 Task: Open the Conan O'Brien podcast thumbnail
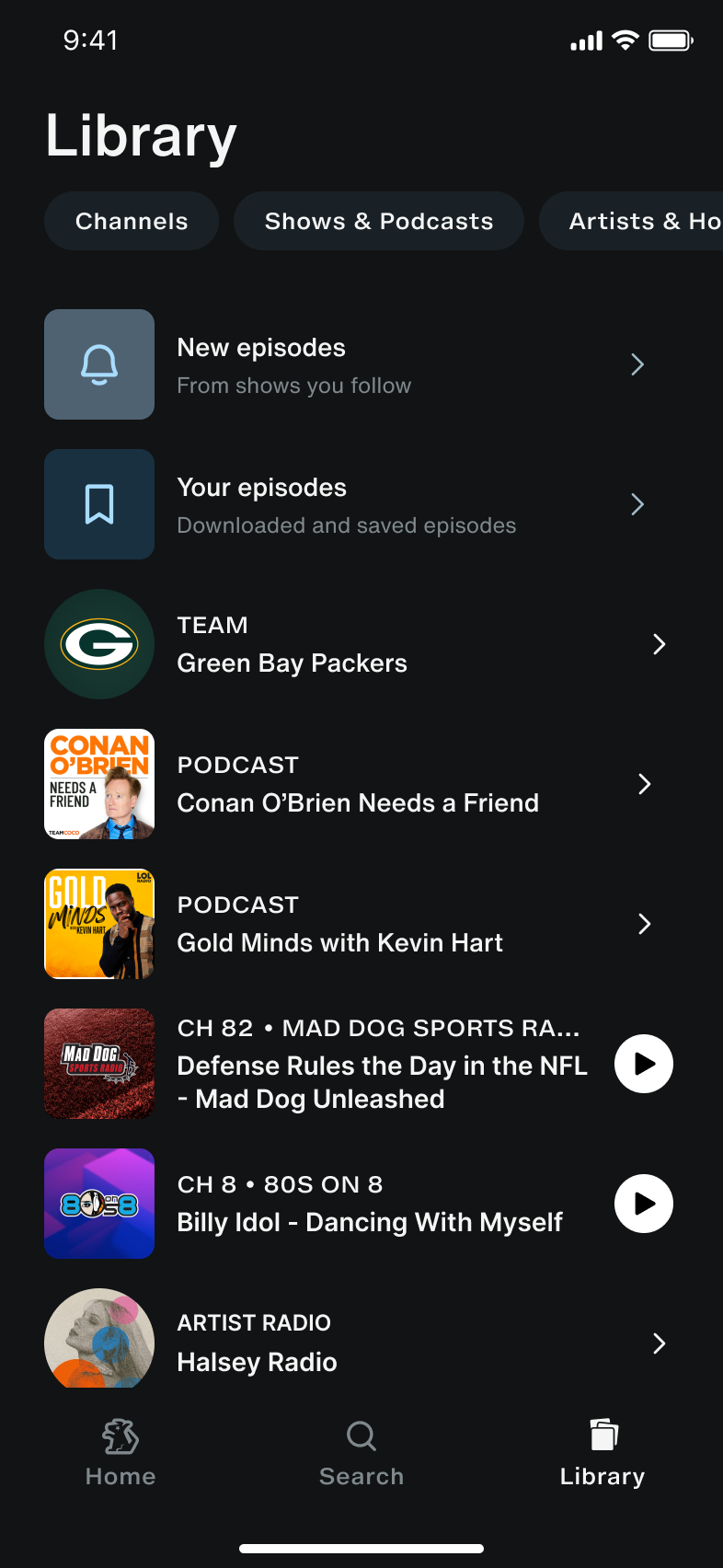click(99, 784)
